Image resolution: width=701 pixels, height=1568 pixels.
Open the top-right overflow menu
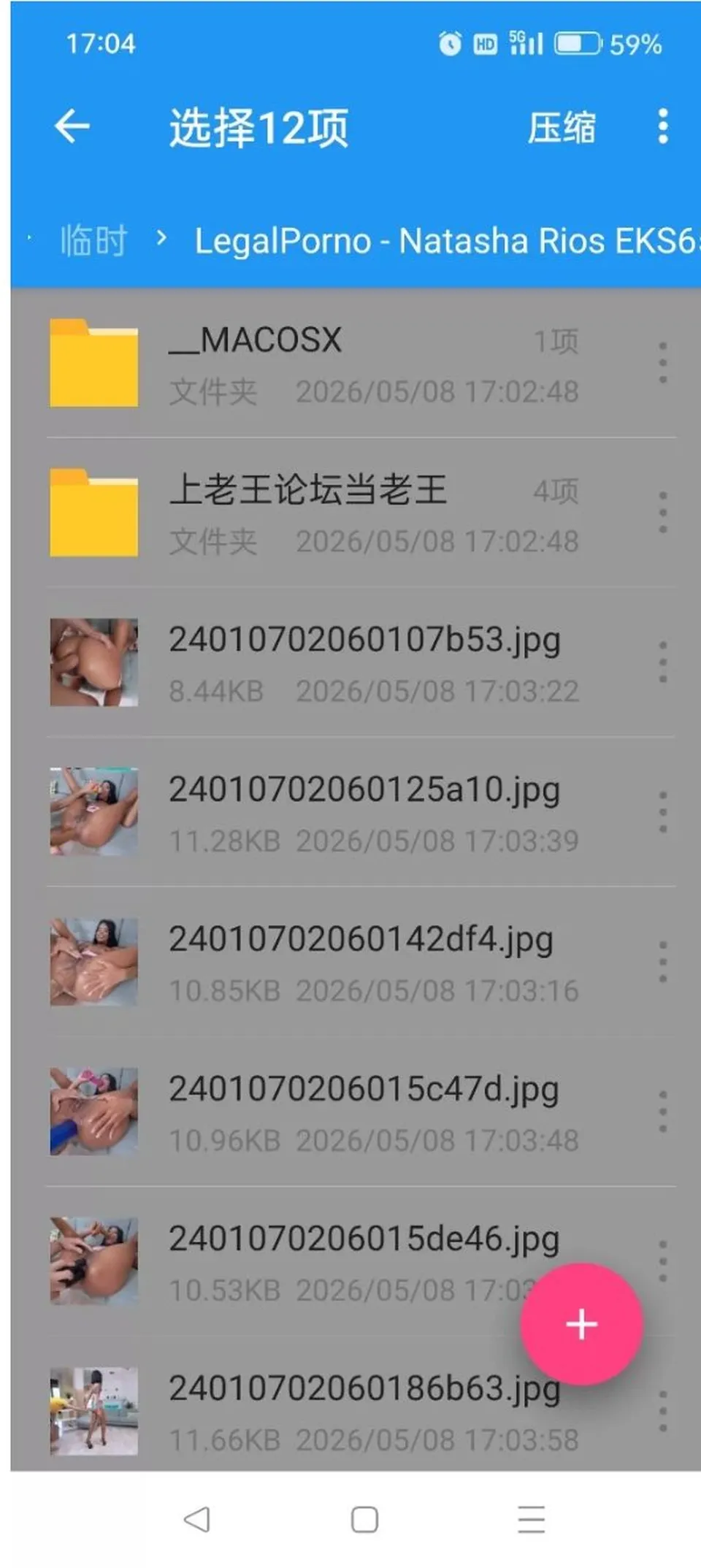pos(662,127)
